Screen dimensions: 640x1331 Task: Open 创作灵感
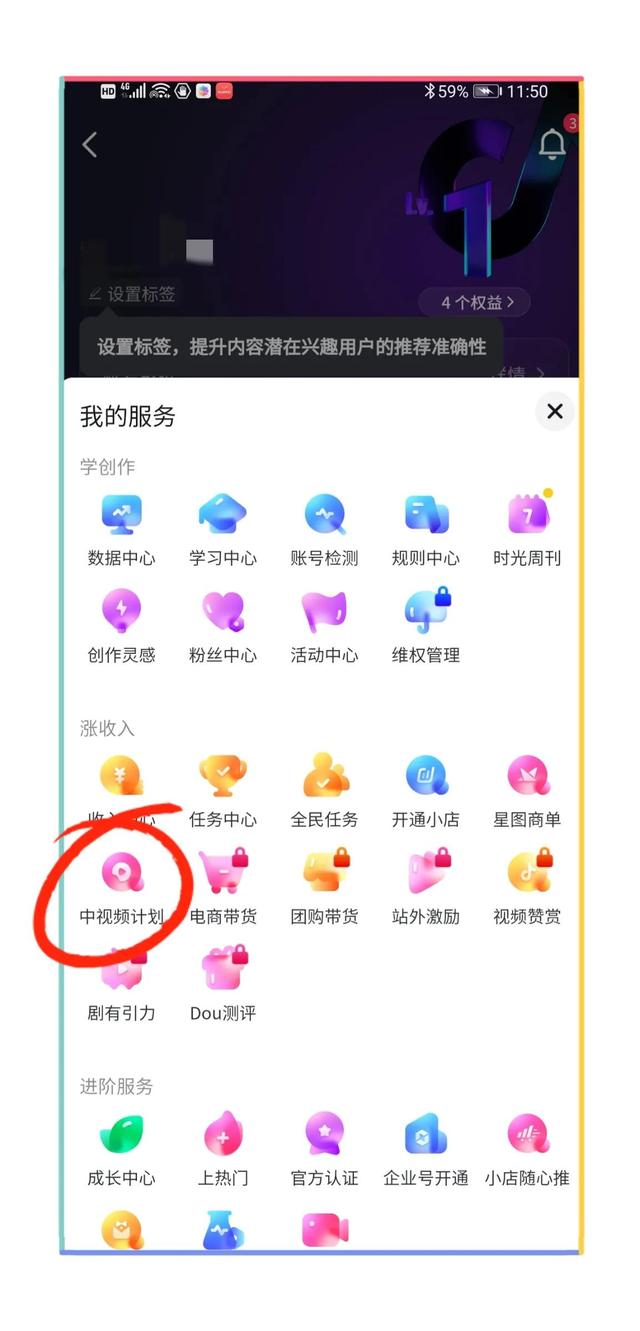pyautogui.click(x=122, y=626)
